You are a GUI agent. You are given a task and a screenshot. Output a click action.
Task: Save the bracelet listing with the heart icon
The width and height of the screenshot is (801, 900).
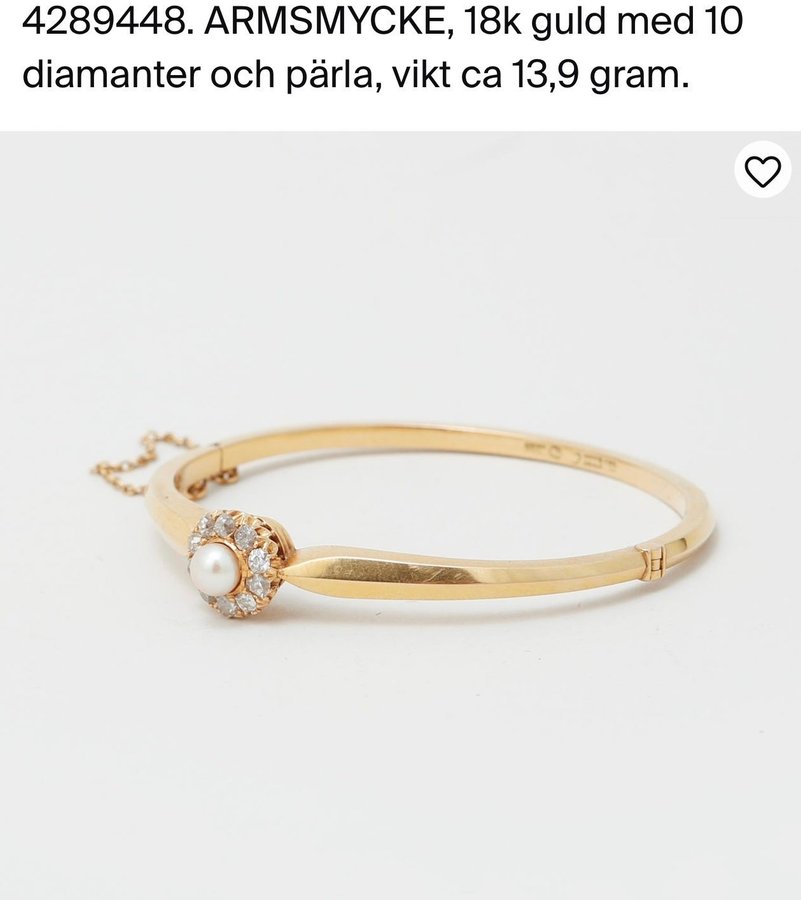pos(763,173)
